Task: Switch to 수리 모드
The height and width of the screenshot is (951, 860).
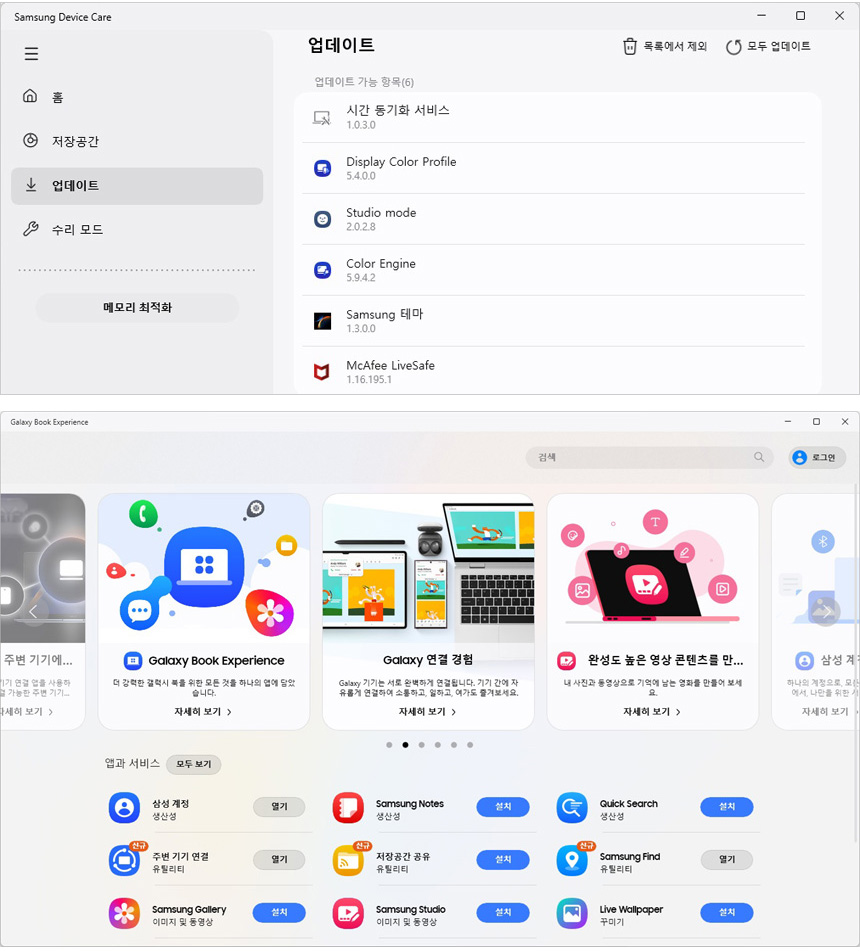Action: pyautogui.click(x=77, y=229)
